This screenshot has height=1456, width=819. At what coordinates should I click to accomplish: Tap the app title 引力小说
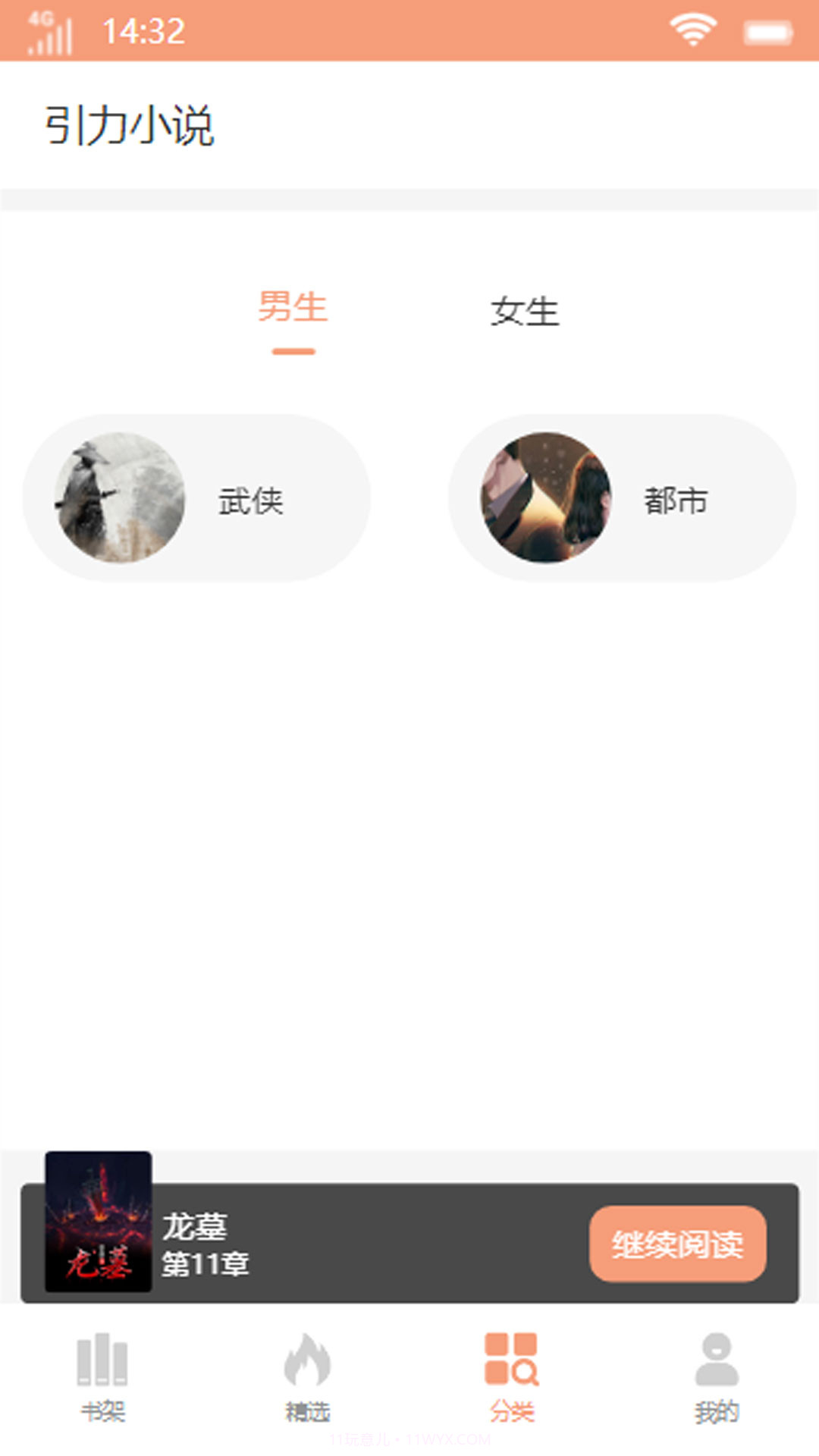130,124
